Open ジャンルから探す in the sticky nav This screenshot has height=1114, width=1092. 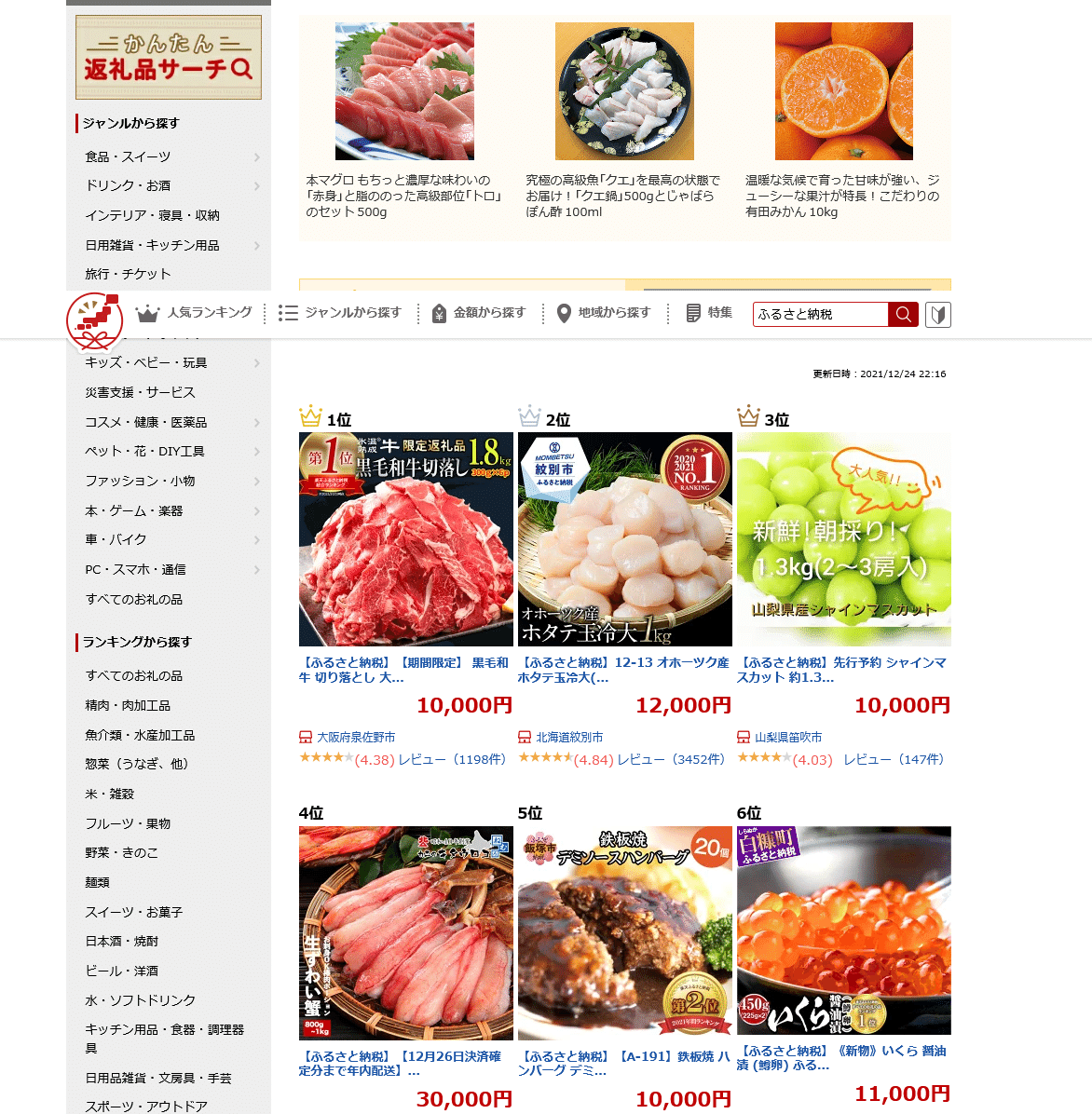pos(340,313)
